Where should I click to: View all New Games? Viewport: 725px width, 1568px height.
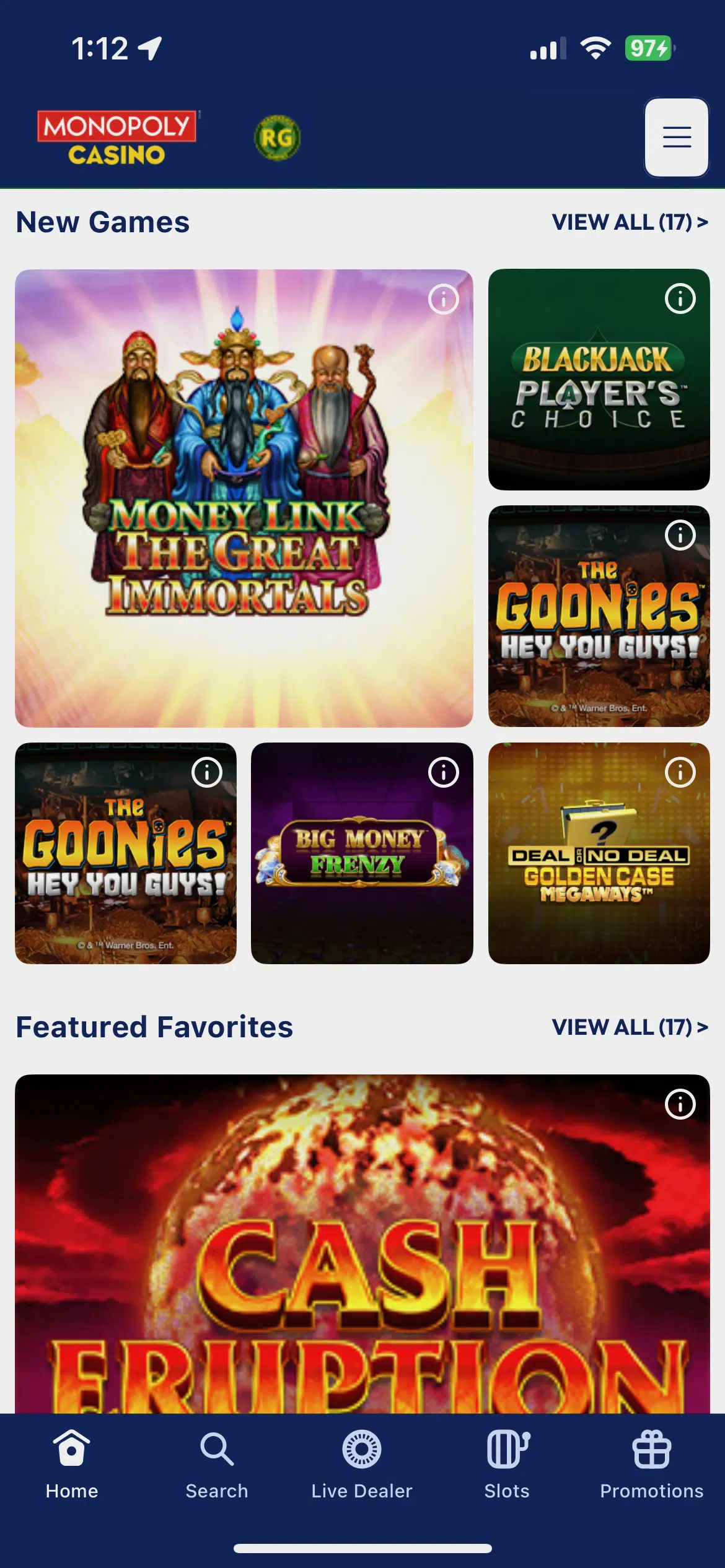click(630, 222)
